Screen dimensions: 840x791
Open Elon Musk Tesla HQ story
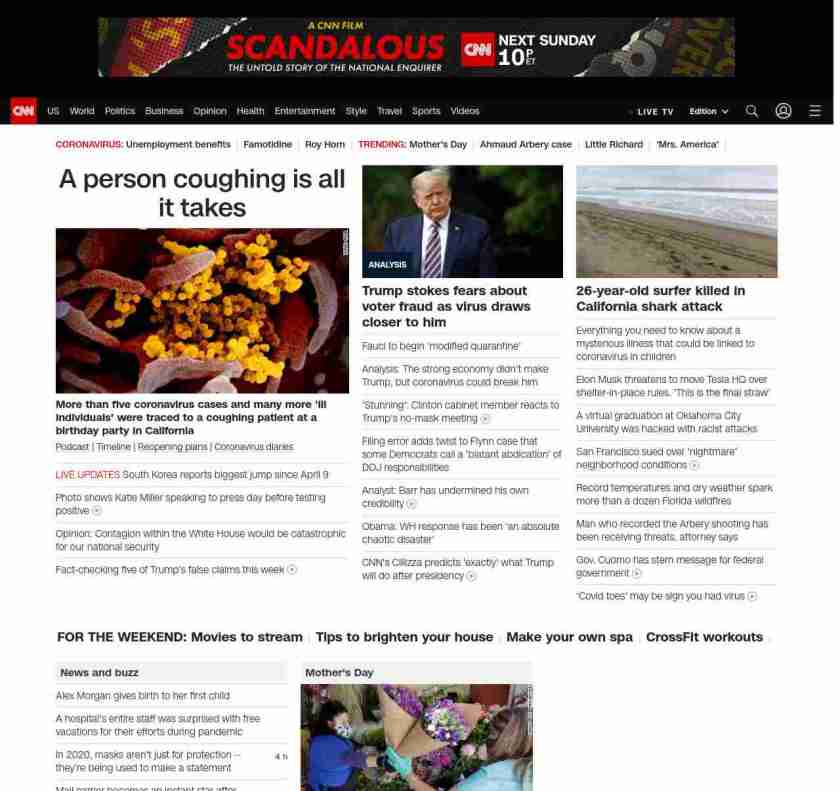point(671,386)
